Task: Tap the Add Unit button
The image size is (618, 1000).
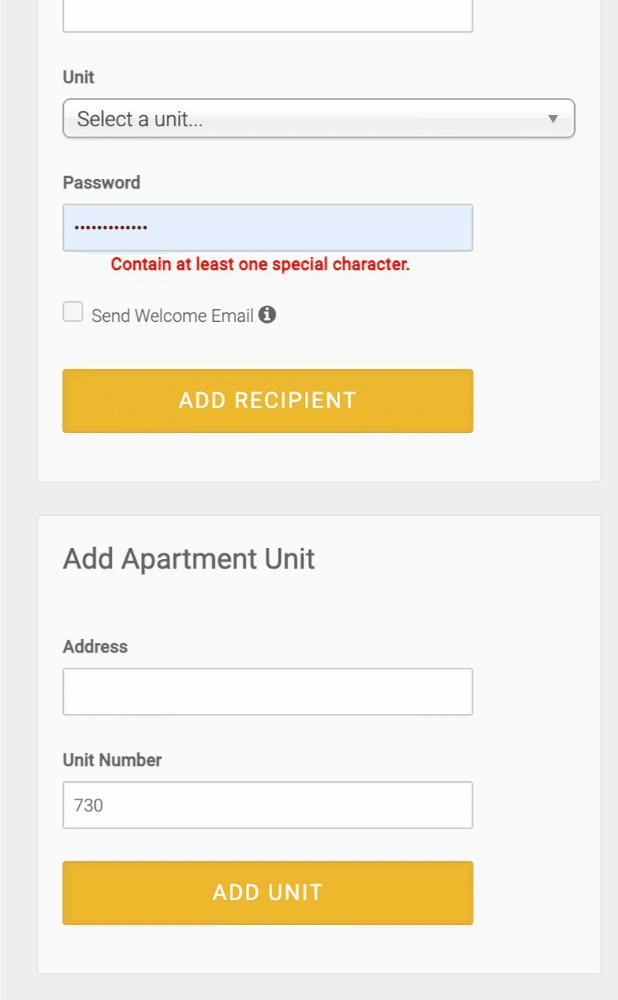Action: point(267,892)
